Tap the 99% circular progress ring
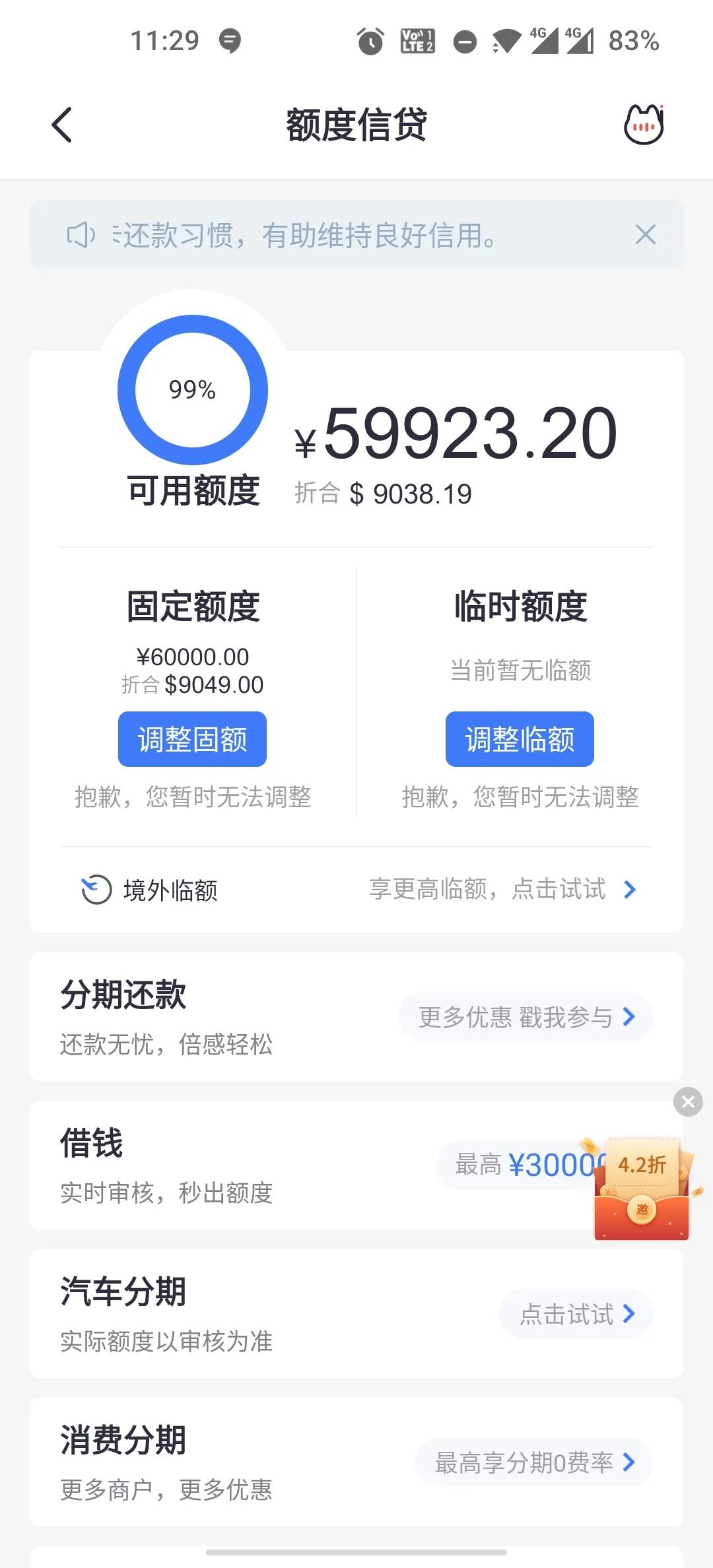Screen dimensions: 713x1568 point(192,390)
